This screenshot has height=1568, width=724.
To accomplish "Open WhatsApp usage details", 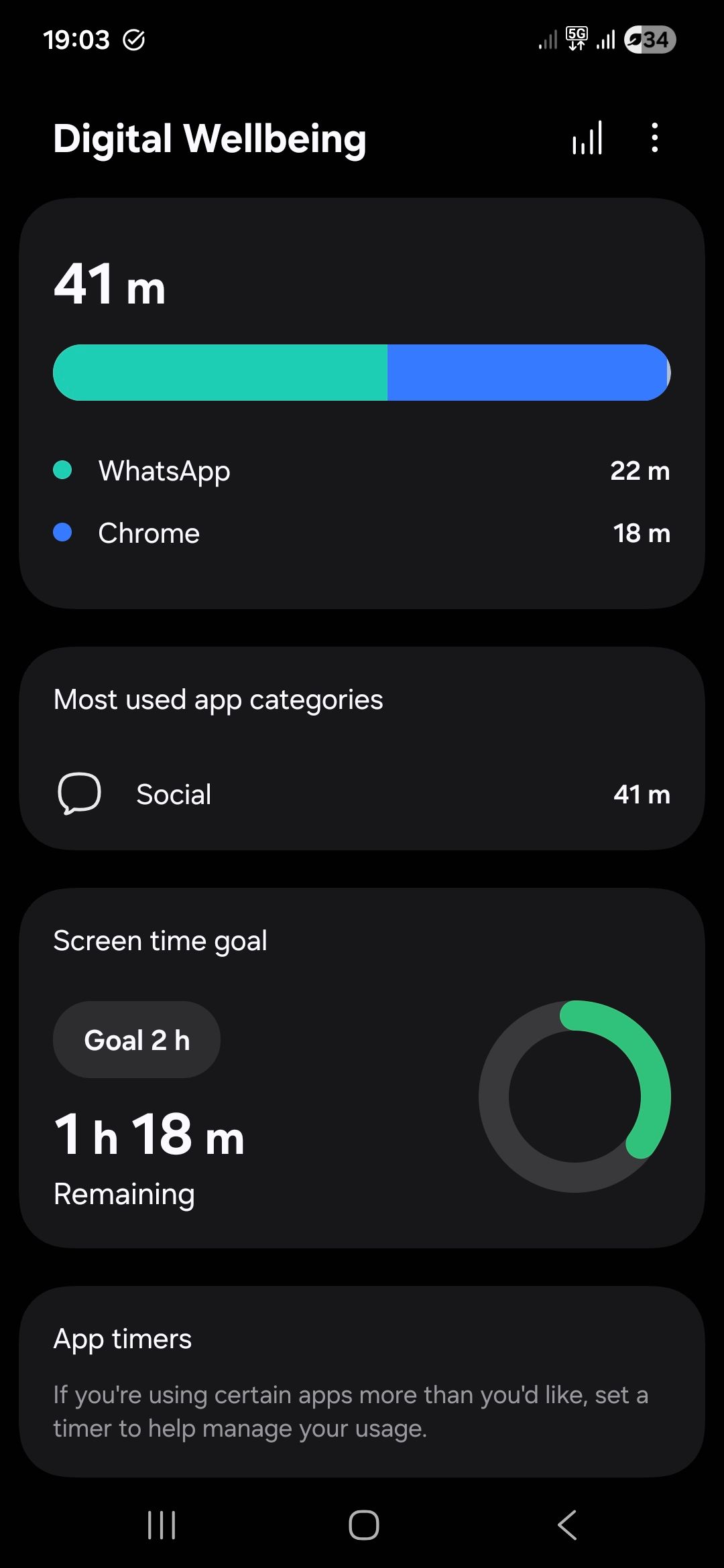I will (x=362, y=471).
